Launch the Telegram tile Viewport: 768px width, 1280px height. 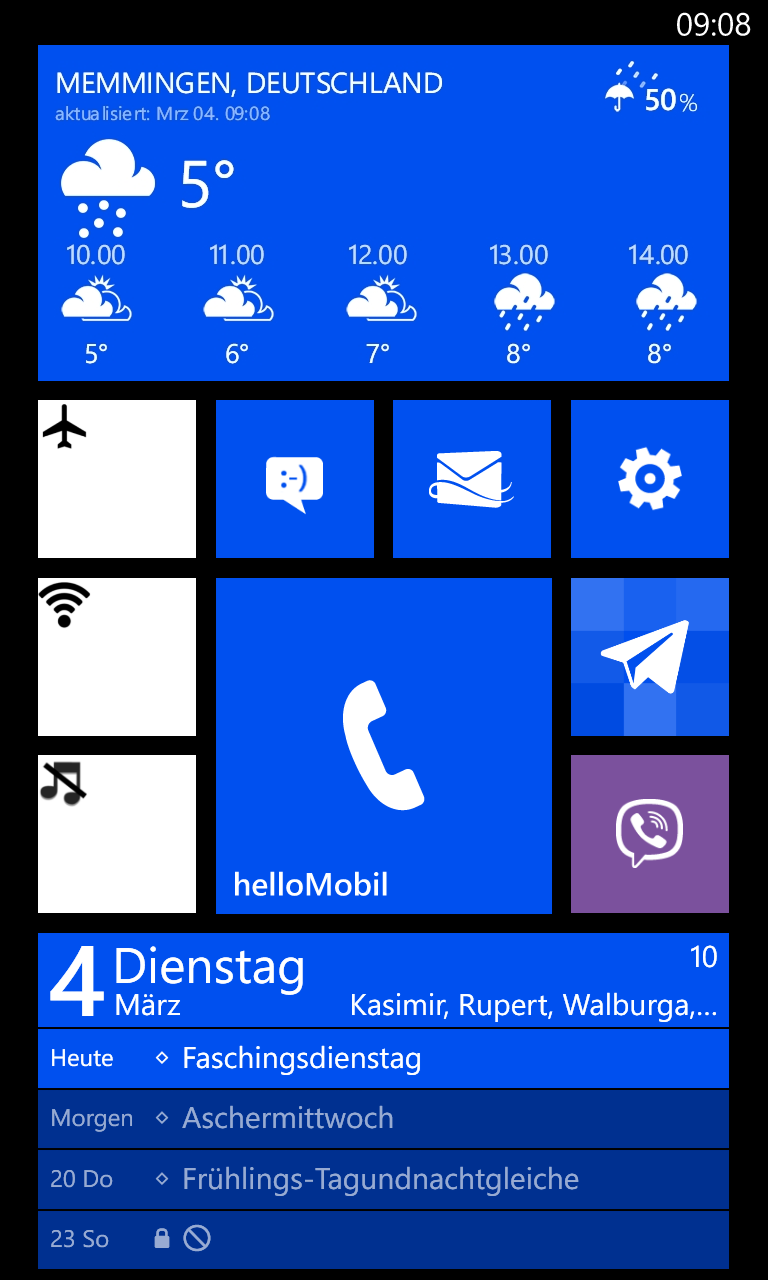tap(650, 657)
